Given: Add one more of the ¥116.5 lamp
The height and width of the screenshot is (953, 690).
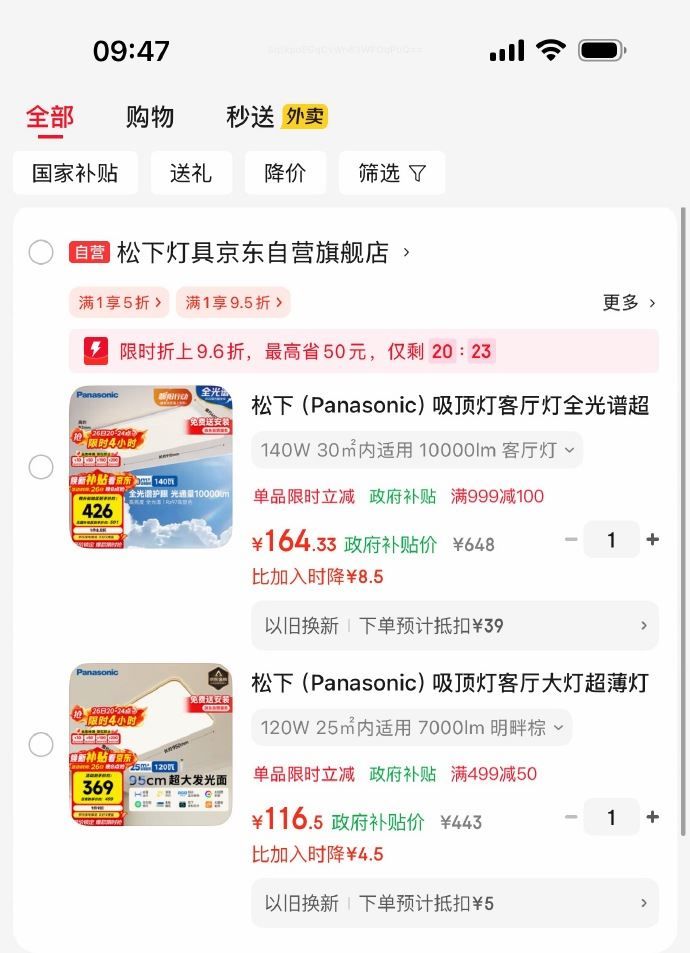Looking at the screenshot, I should pyautogui.click(x=653, y=817).
